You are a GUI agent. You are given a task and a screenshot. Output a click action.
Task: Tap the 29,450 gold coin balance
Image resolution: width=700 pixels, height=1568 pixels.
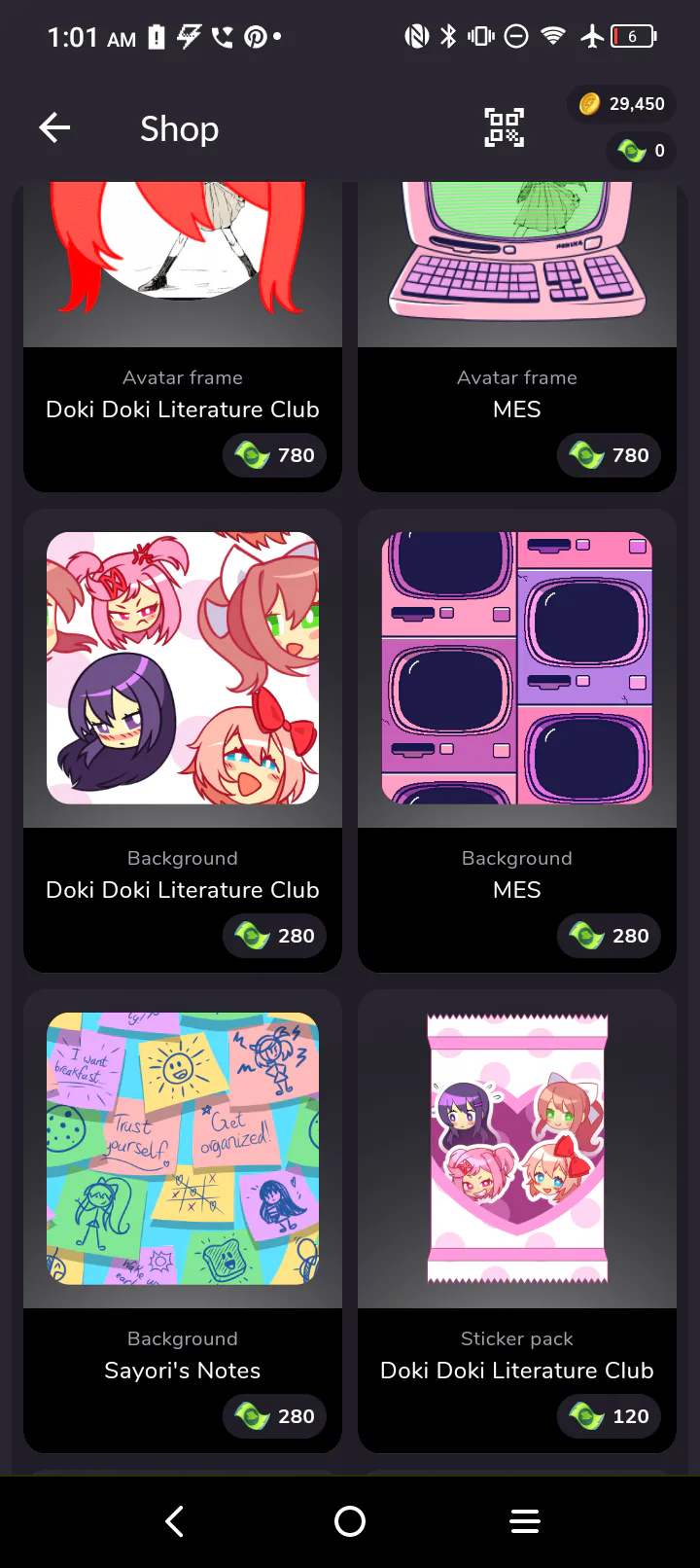click(622, 104)
